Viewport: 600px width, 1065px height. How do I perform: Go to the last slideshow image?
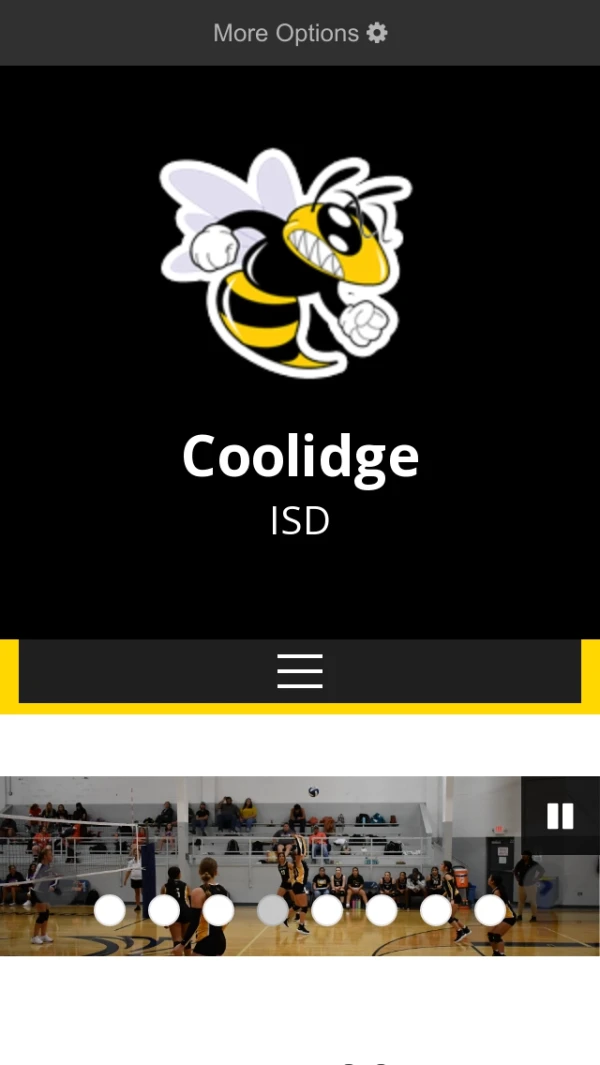point(490,910)
